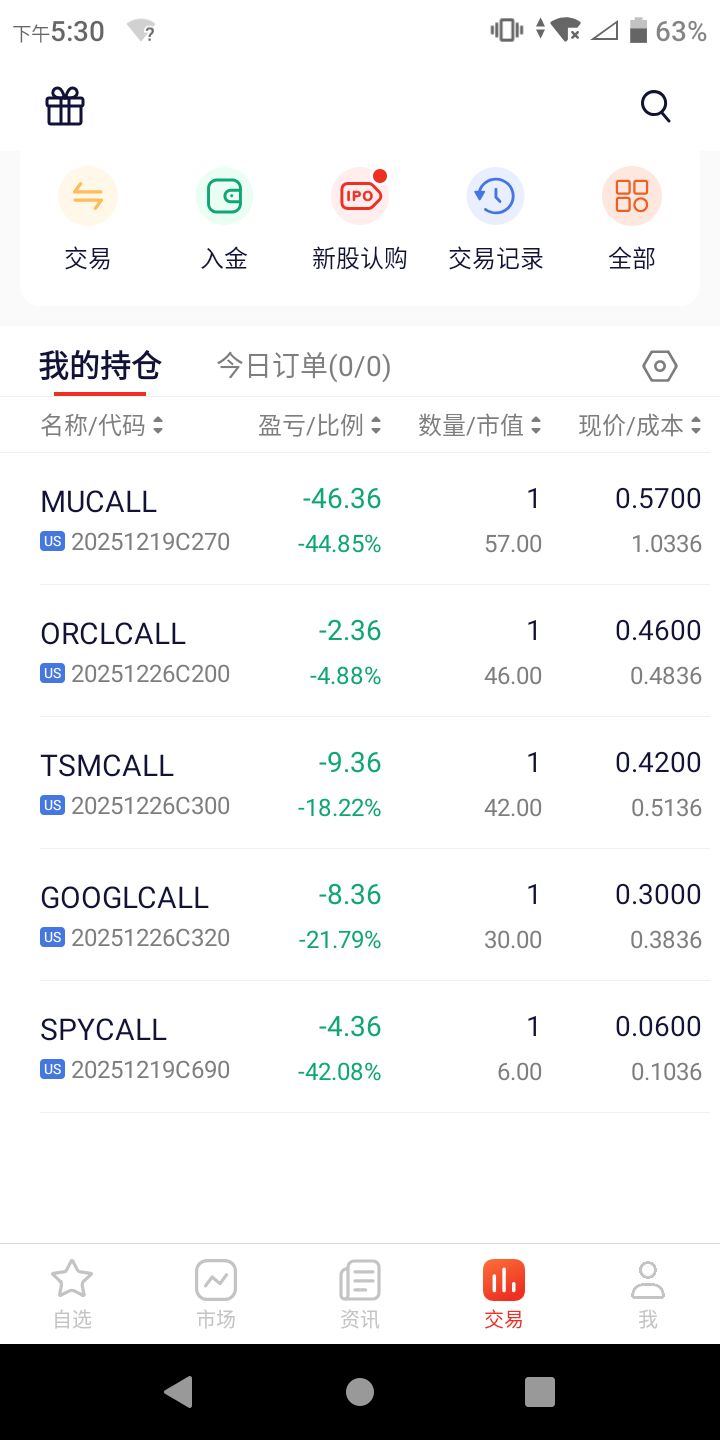Sort holdings by 数量/市值
720x1440 pixels.
click(x=480, y=426)
